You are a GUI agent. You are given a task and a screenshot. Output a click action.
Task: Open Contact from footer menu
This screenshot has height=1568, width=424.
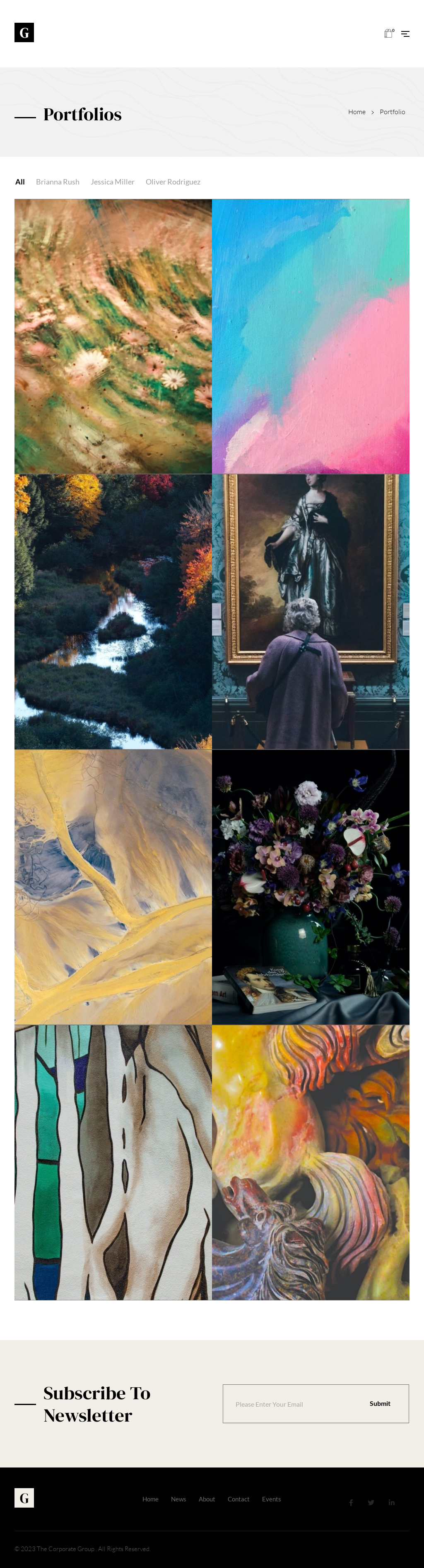238,1499
